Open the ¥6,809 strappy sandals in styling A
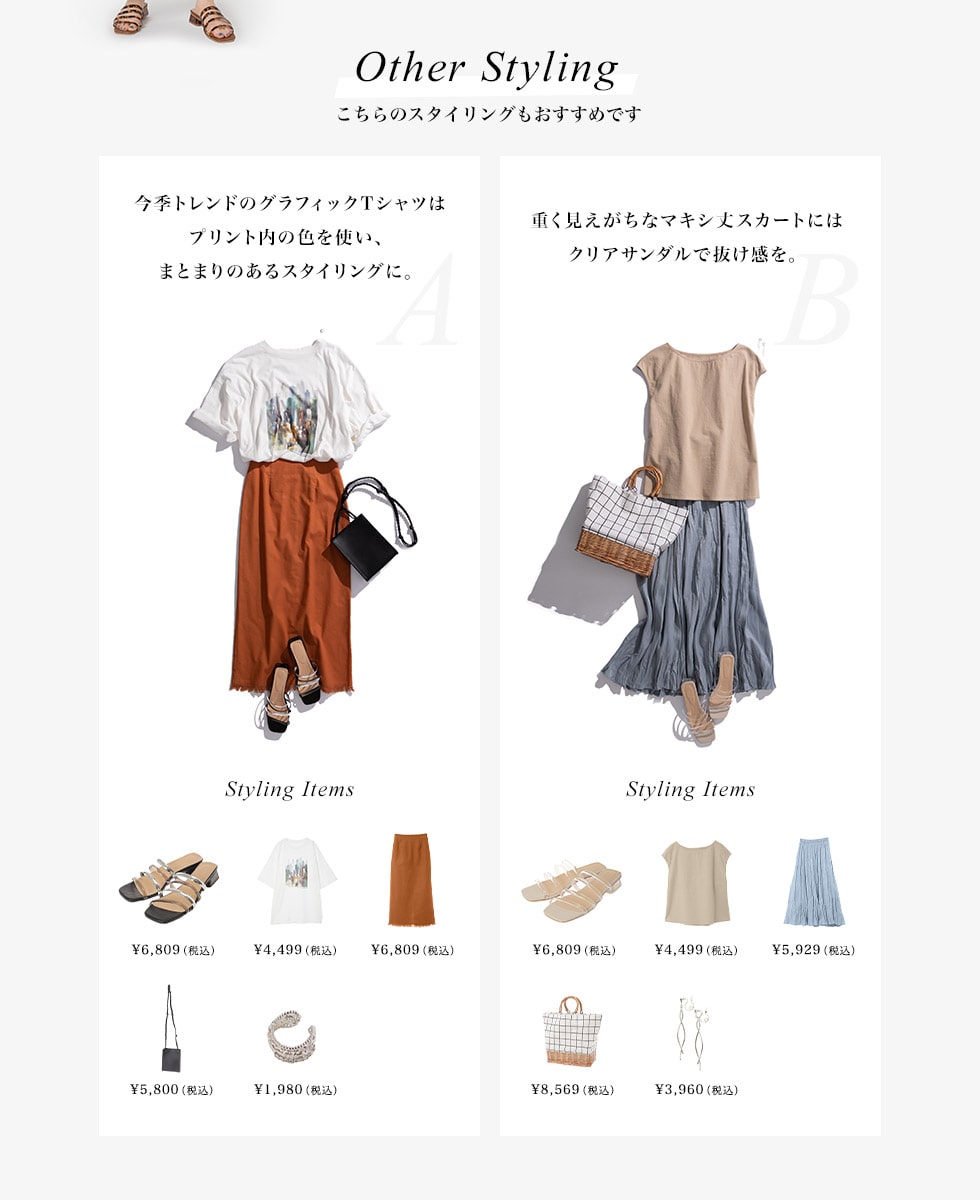 (170, 888)
